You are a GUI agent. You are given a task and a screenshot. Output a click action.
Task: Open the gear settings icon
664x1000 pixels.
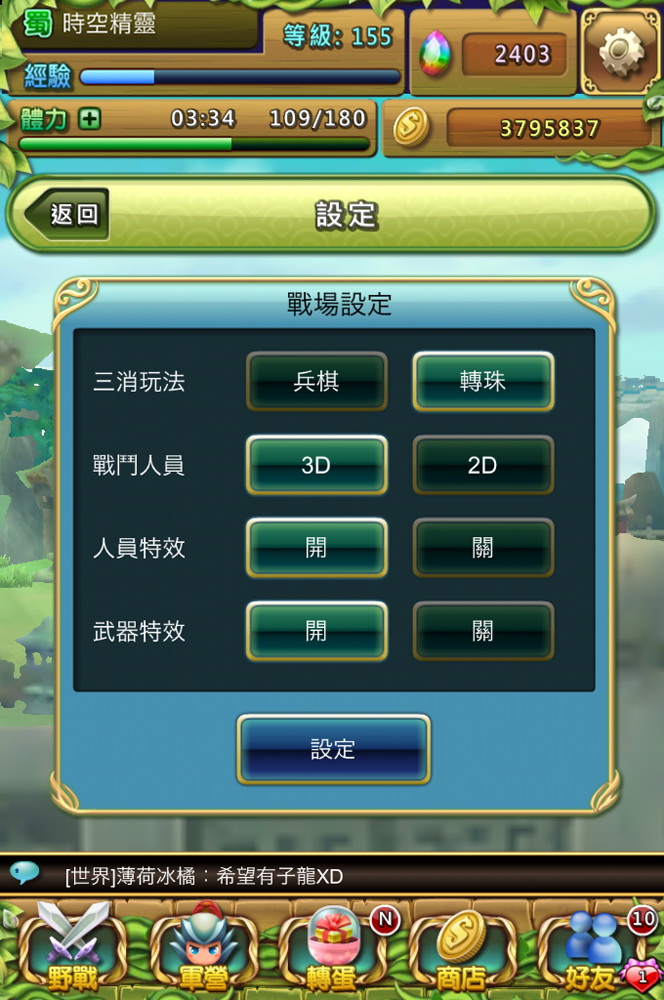point(620,51)
